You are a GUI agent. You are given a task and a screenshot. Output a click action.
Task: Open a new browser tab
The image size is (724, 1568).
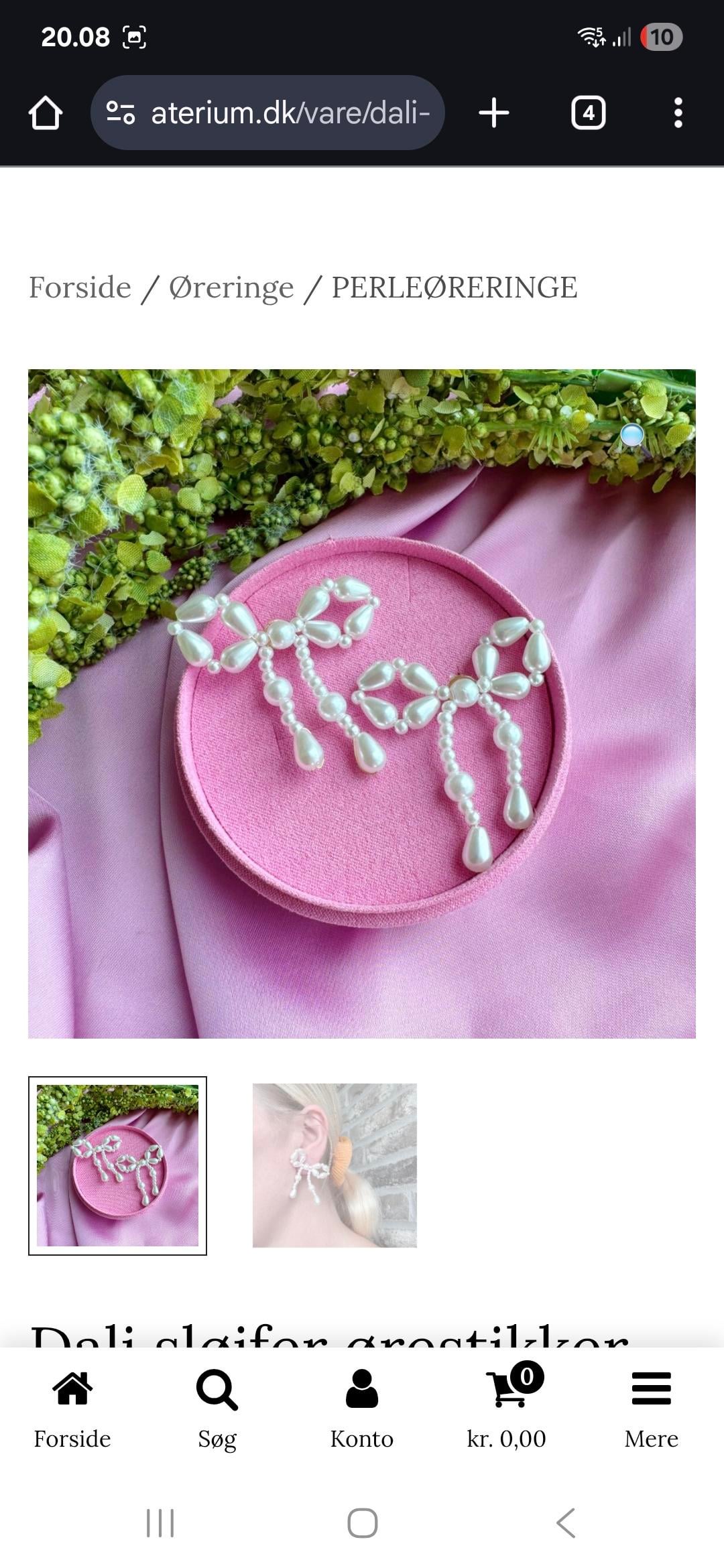(x=494, y=113)
